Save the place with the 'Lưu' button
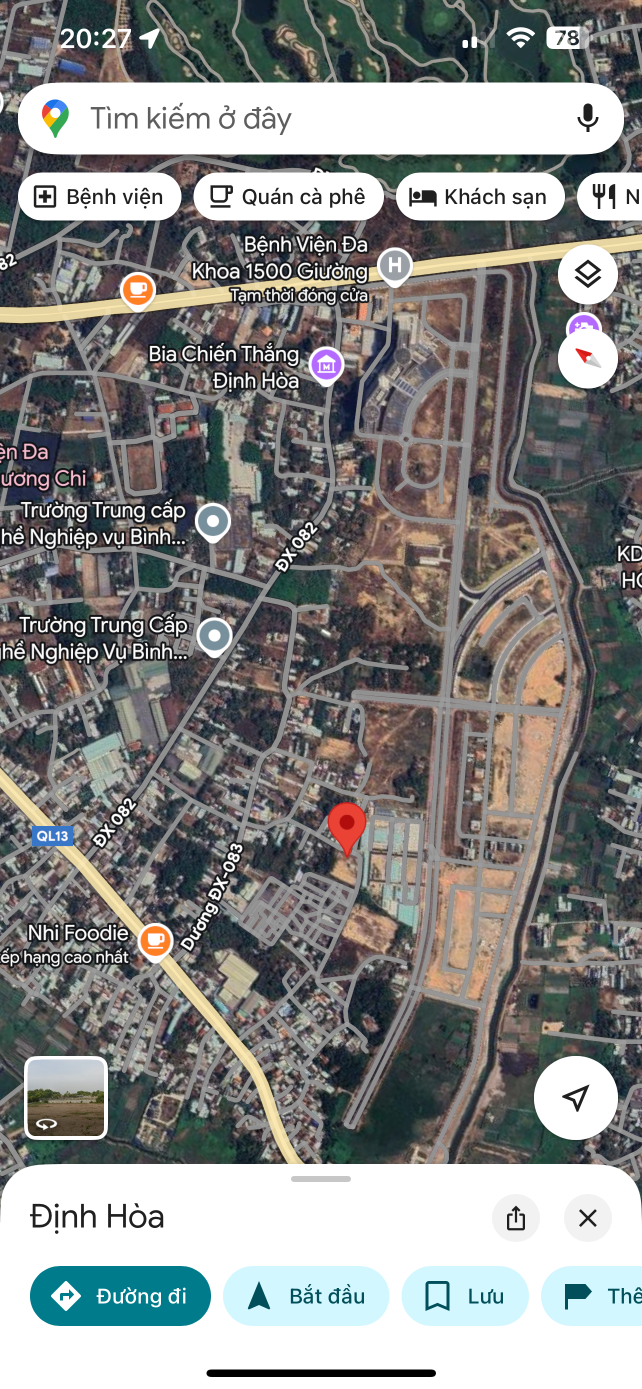 (464, 1296)
